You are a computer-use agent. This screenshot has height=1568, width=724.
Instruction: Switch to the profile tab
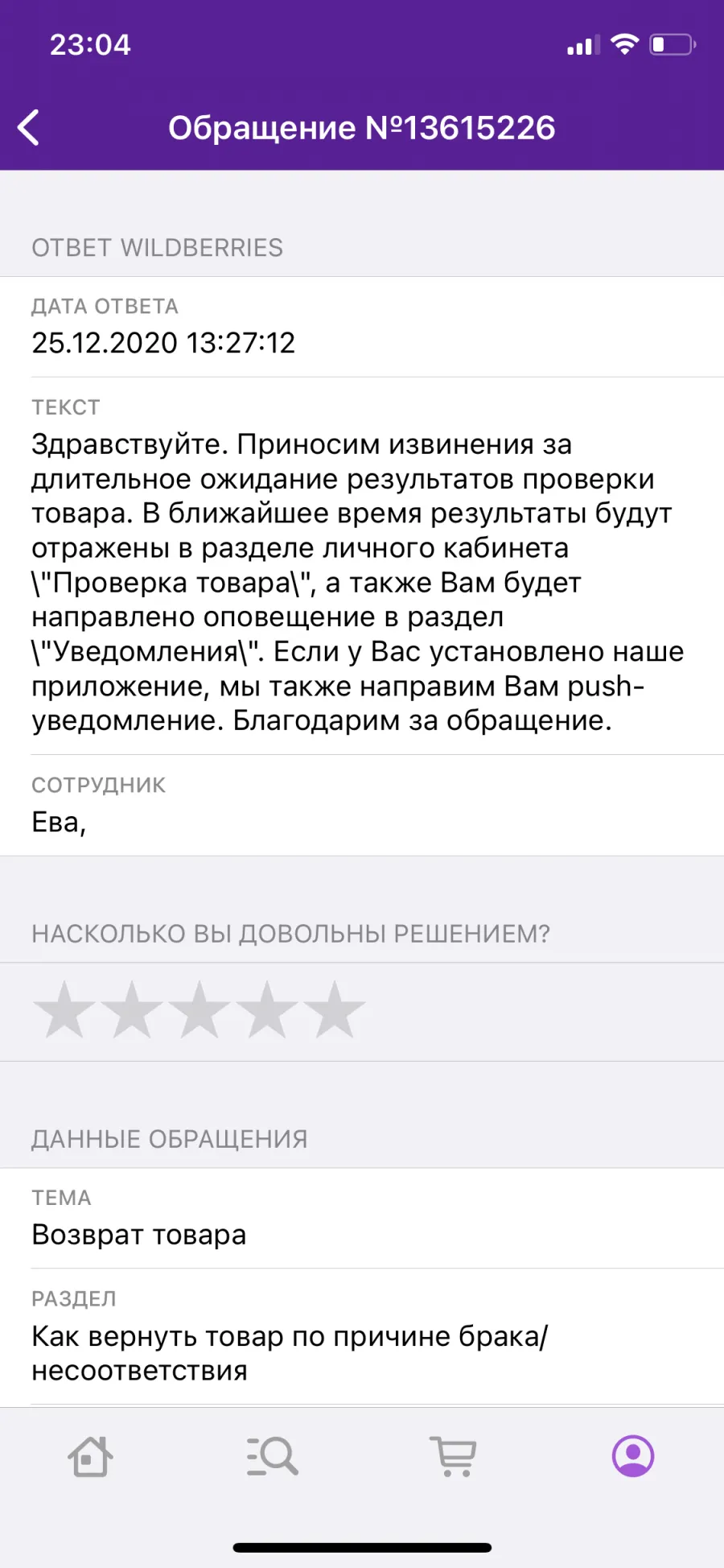click(x=633, y=1456)
